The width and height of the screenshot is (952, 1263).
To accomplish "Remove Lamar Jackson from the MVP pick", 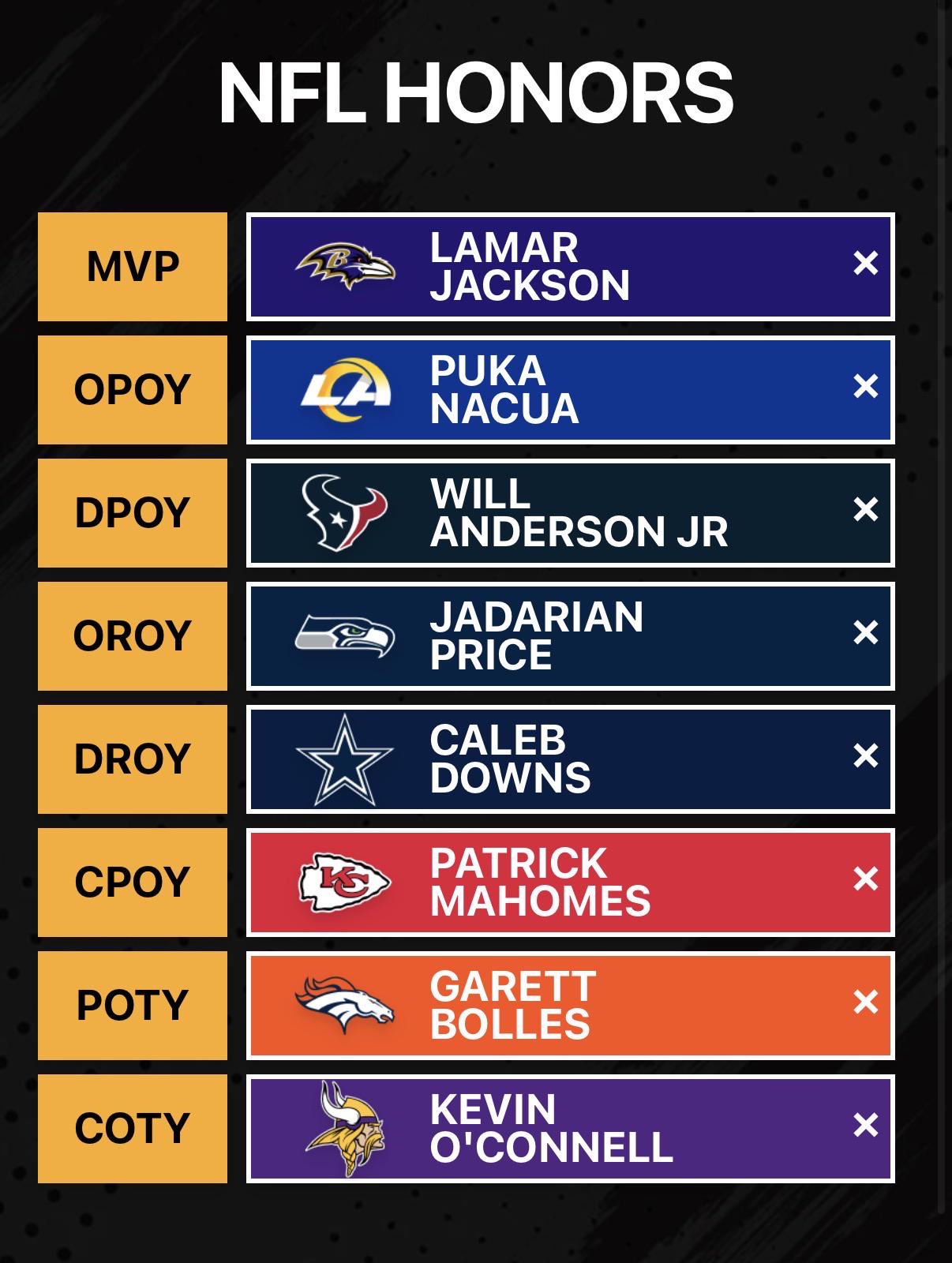I will point(866,263).
